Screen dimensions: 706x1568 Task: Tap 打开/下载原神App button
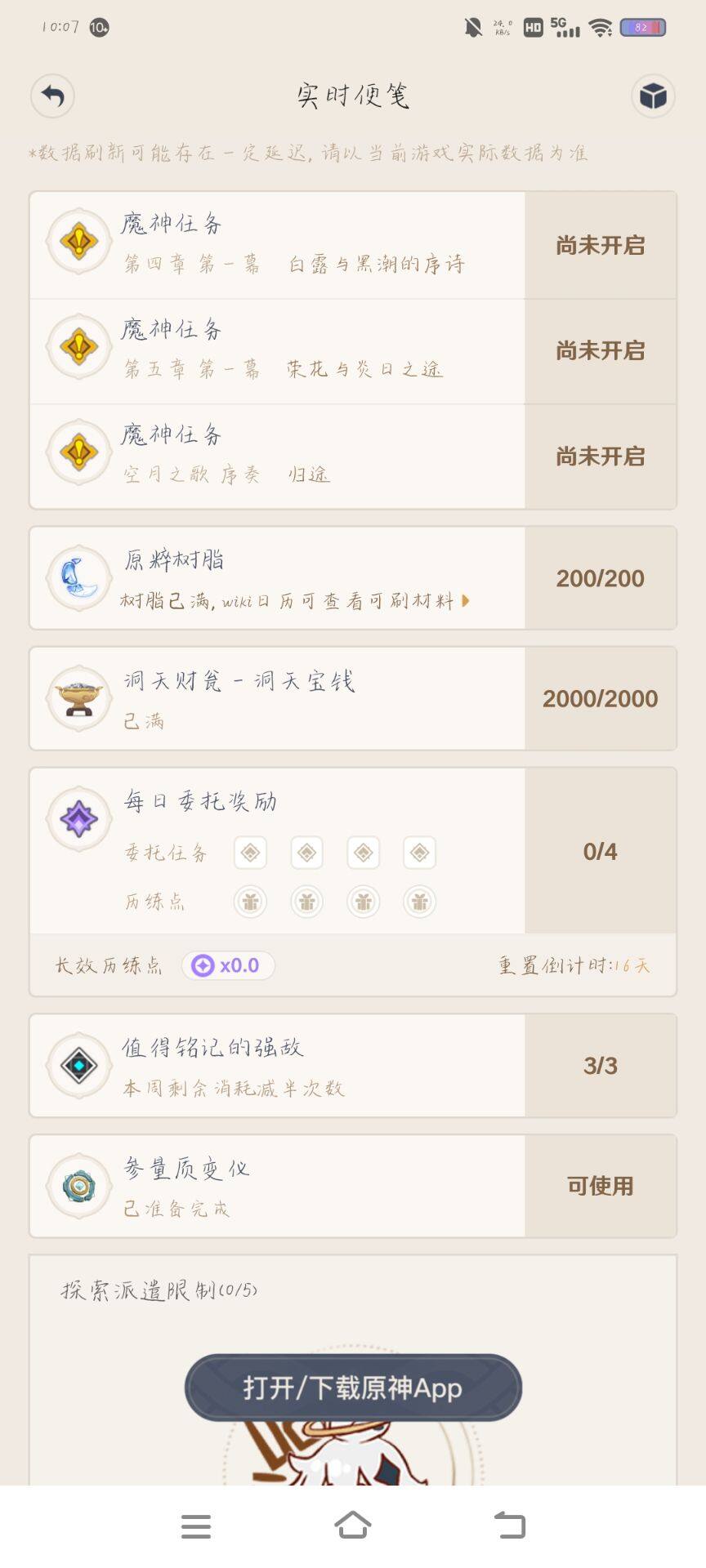point(353,1388)
